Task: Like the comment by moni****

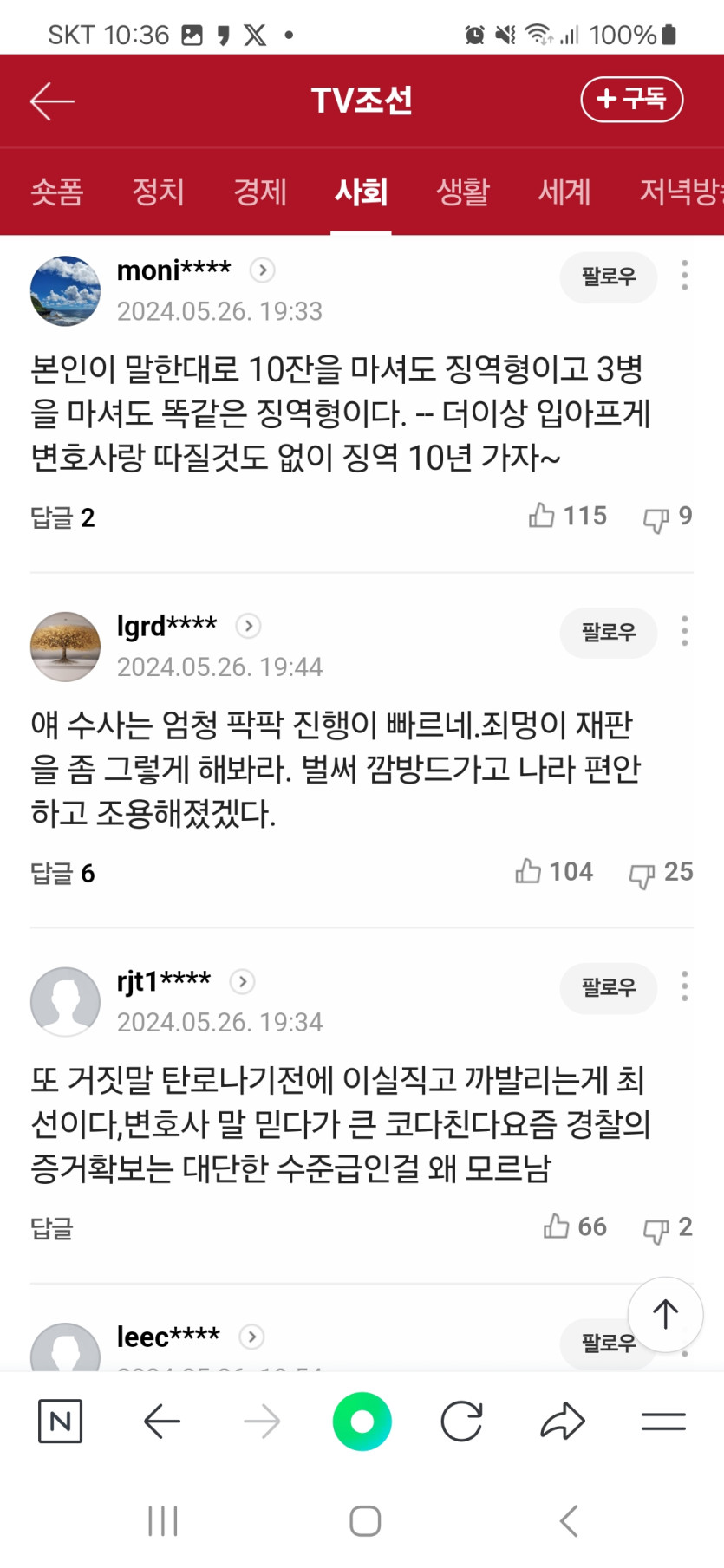Action: click(x=543, y=516)
